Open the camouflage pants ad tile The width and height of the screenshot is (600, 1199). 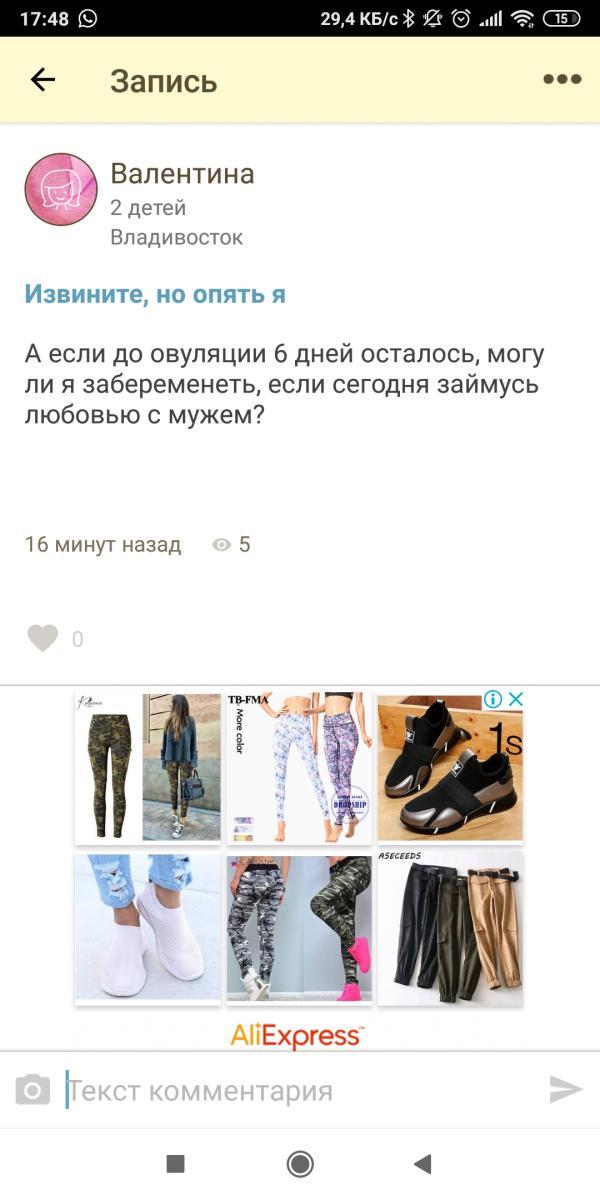coord(148,768)
